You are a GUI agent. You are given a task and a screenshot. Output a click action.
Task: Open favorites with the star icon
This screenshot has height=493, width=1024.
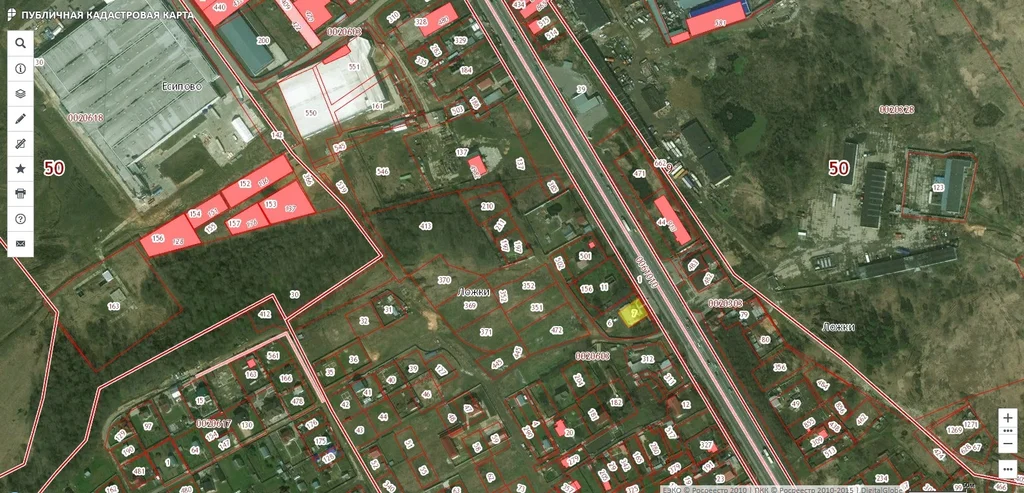tap(20, 169)
